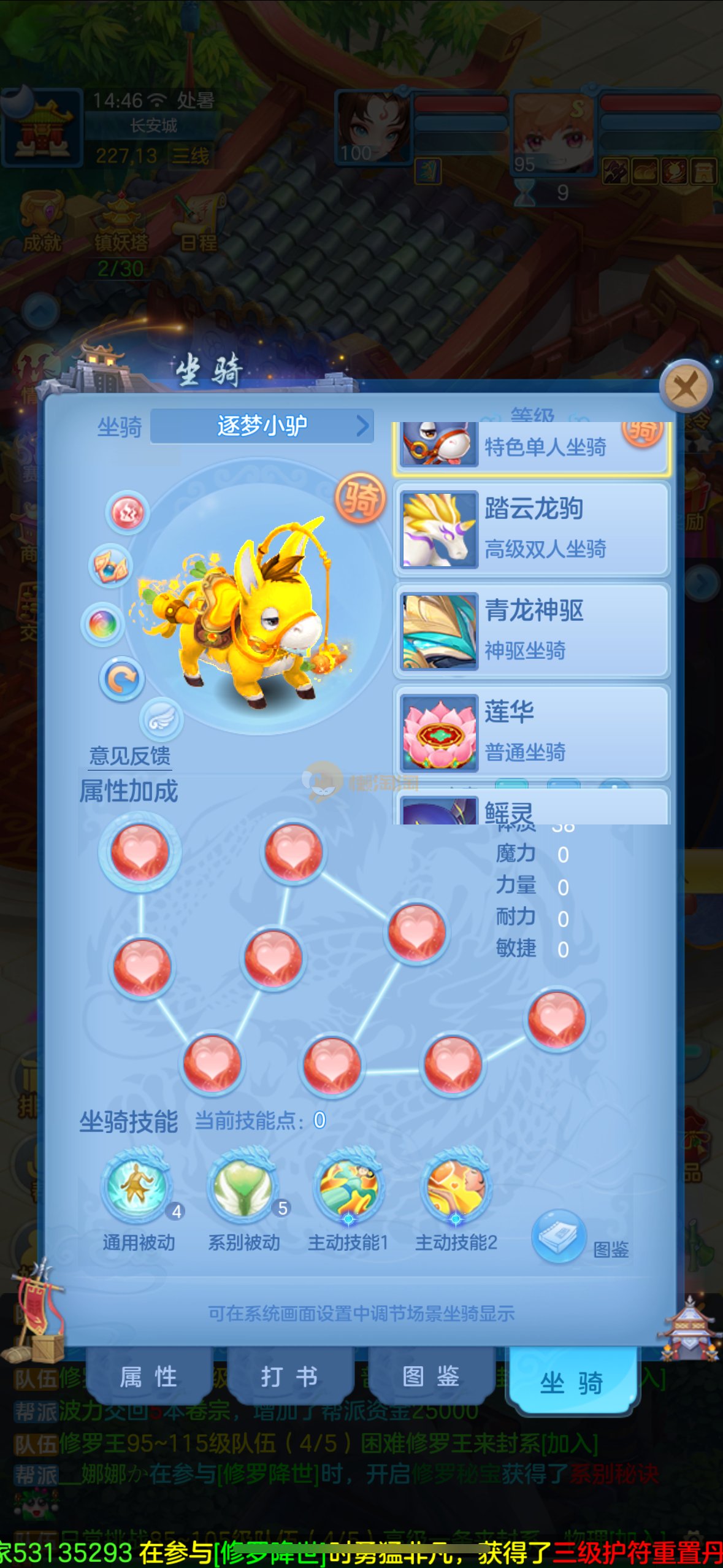Viewport: 723px width, 1568px height.
Task: Open the 图鉴 book button
Action: 559,1235
